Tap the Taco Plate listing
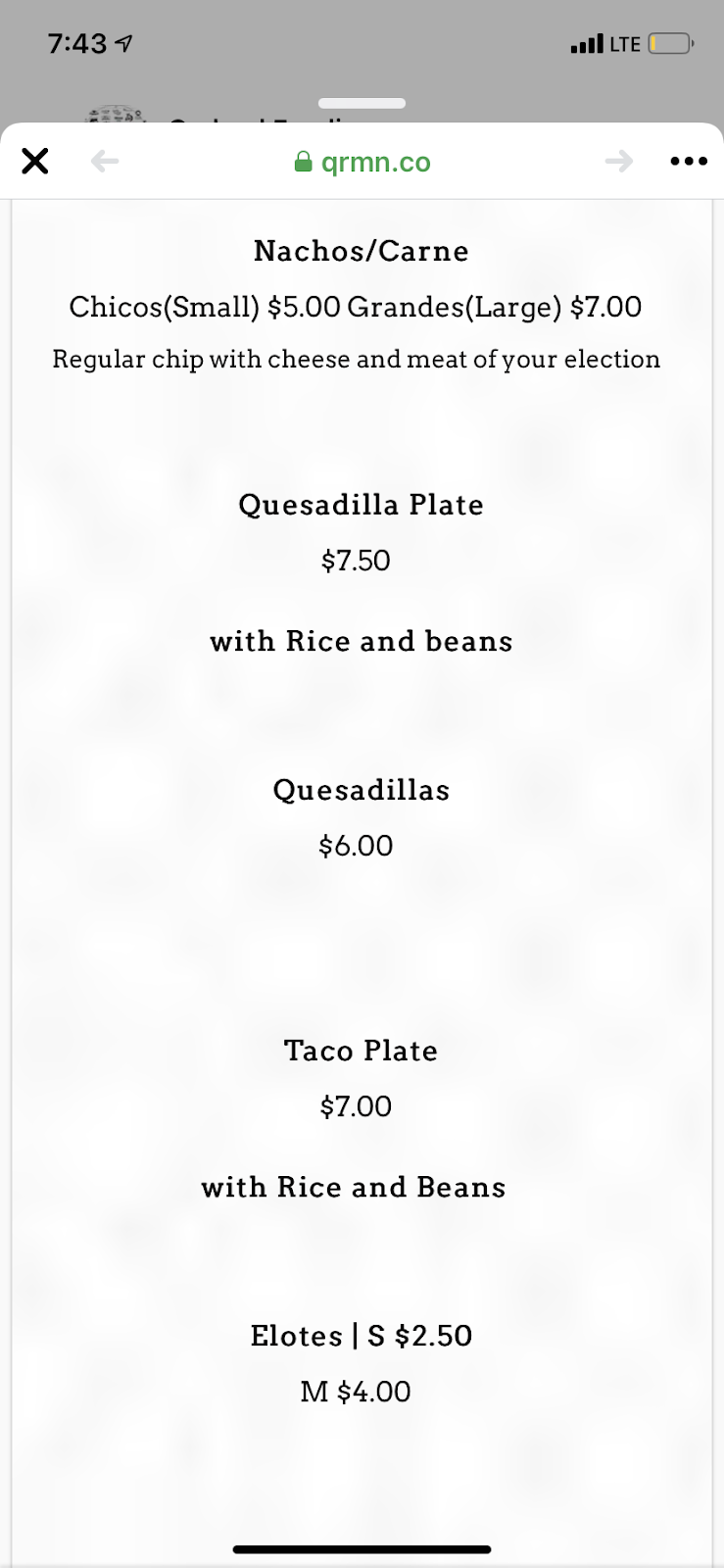The height and width of the screenshot is (1568, 724). tap(360, 1051)
